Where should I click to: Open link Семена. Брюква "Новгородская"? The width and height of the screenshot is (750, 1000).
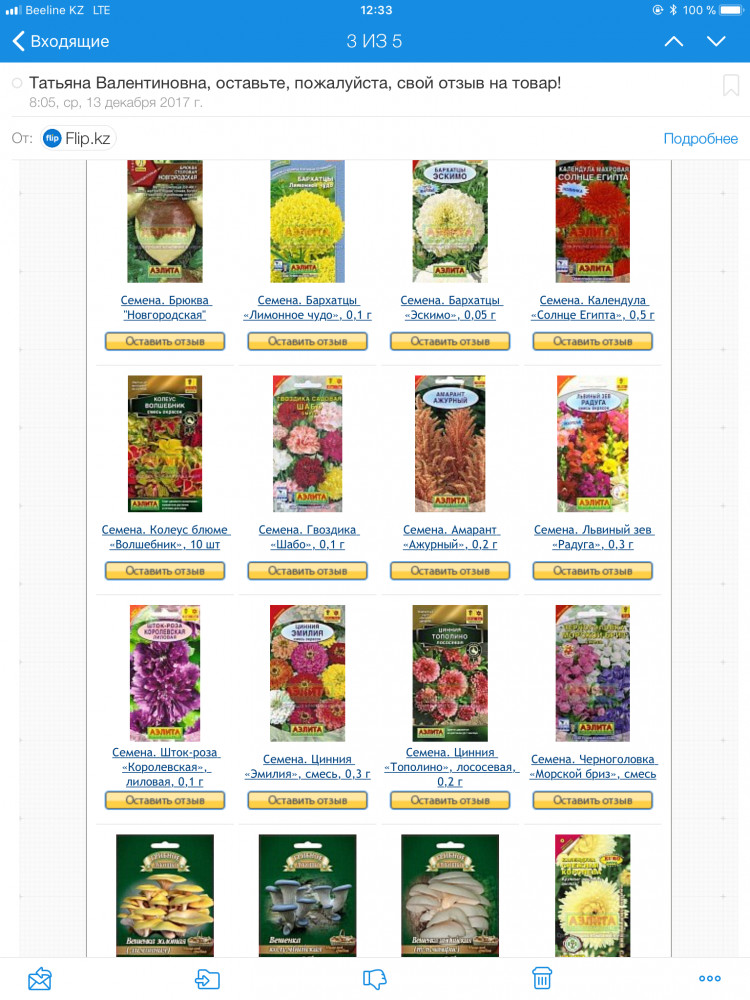[165, 307]
